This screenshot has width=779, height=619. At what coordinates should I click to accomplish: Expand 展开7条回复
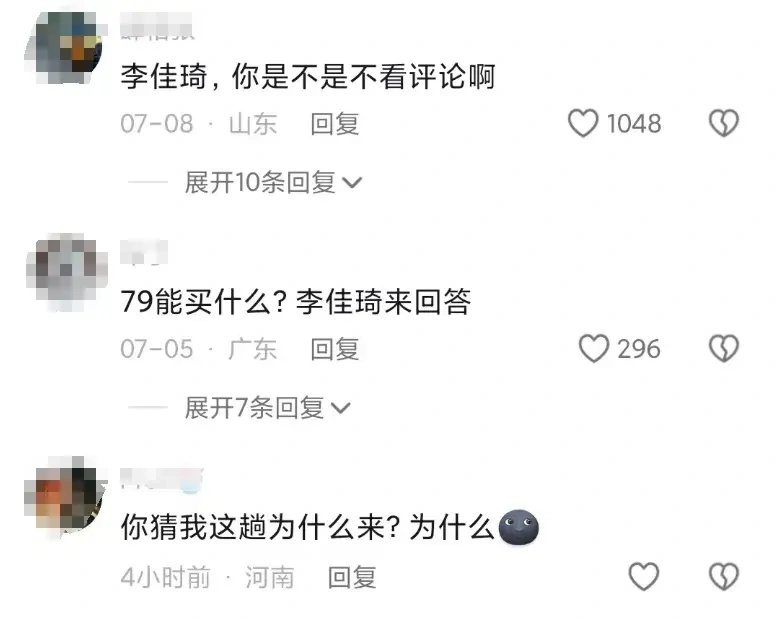(x=267, y=407)
